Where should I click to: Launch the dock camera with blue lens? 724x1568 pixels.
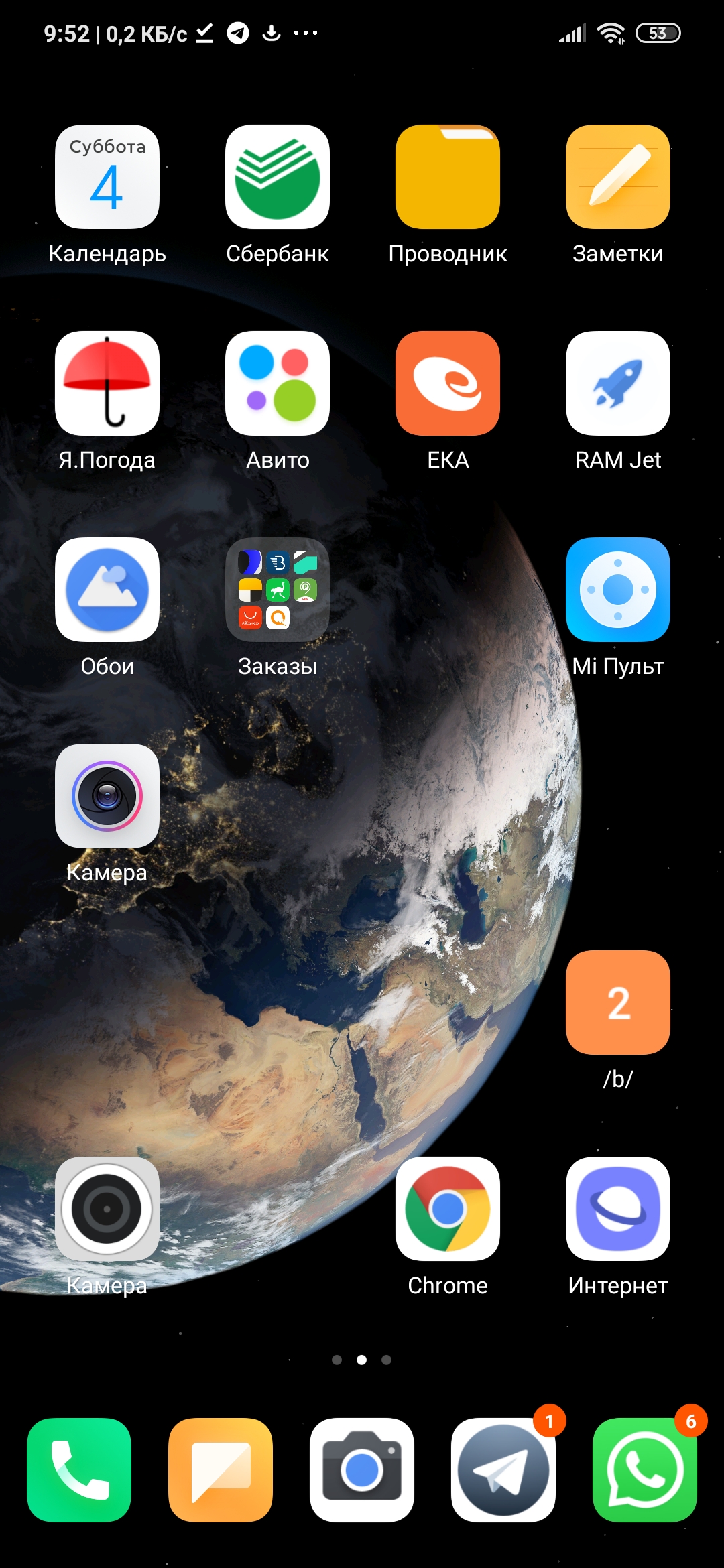coord(362,1470)
